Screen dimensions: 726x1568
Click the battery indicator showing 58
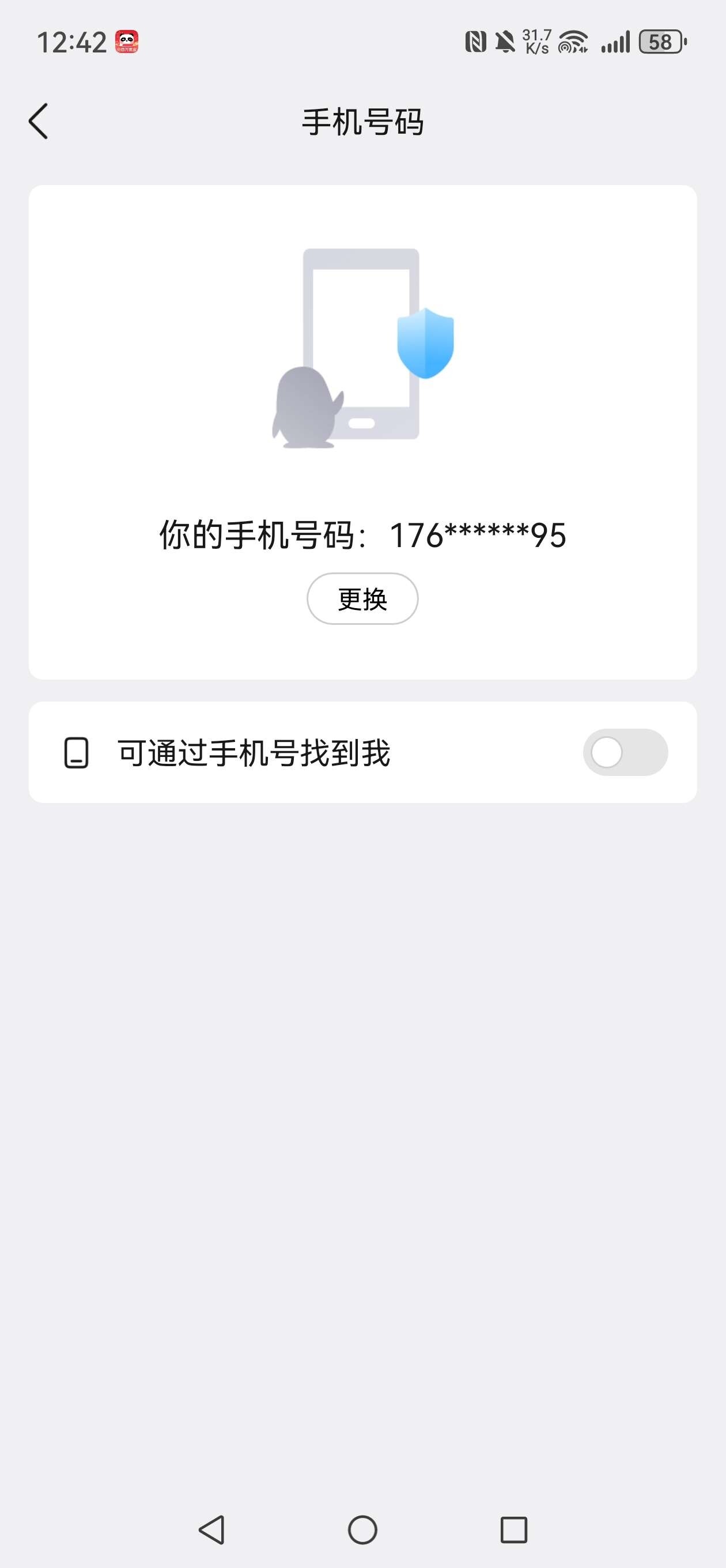pyautogui.click(x=659, y=40)
